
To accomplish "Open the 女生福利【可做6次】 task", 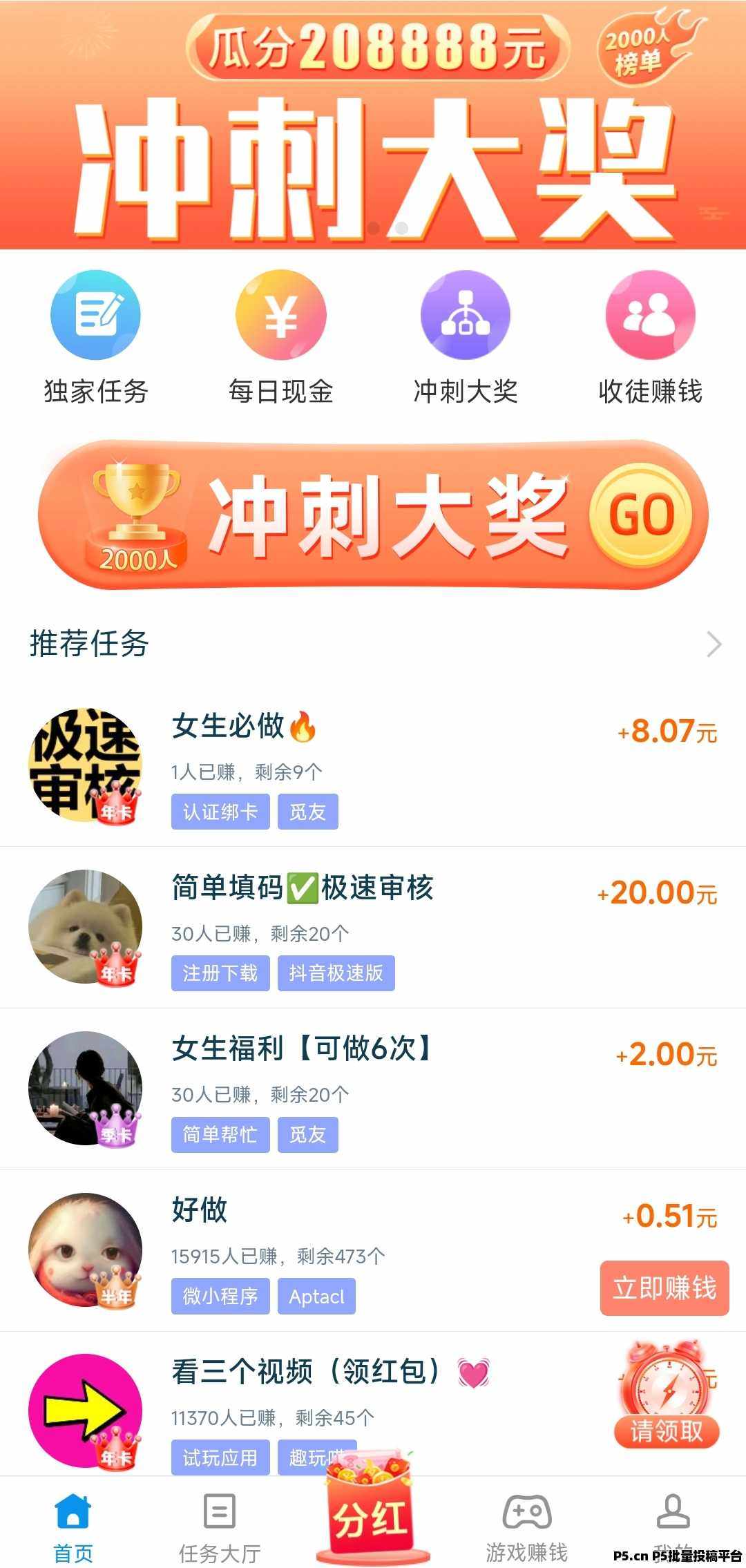I will [x=373, y=1089].
